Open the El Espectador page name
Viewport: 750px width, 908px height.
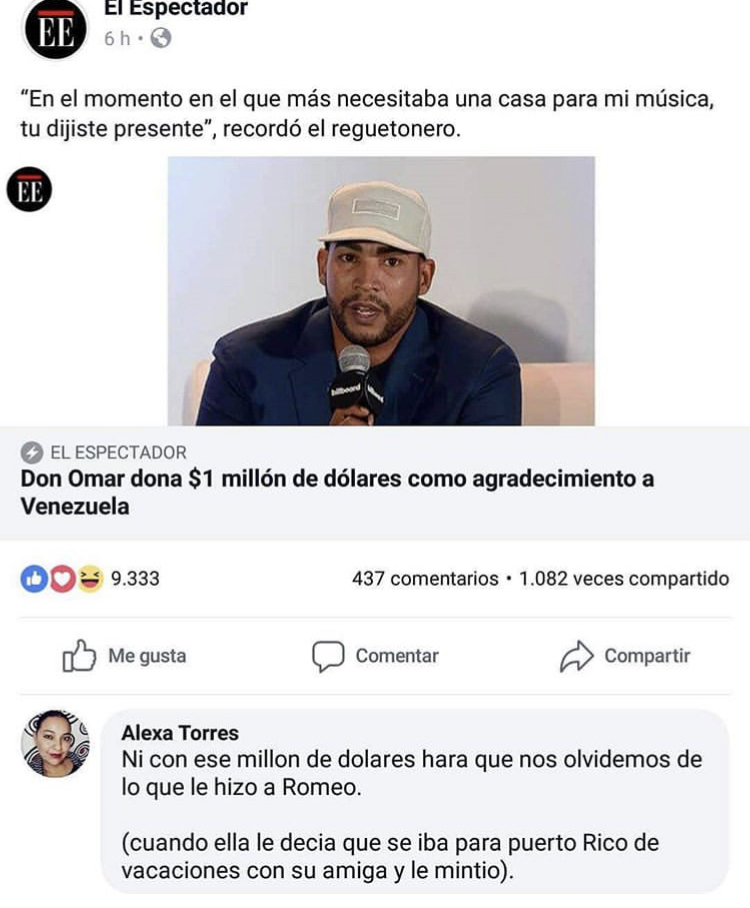pyautogui.click(x=176, y=9)
